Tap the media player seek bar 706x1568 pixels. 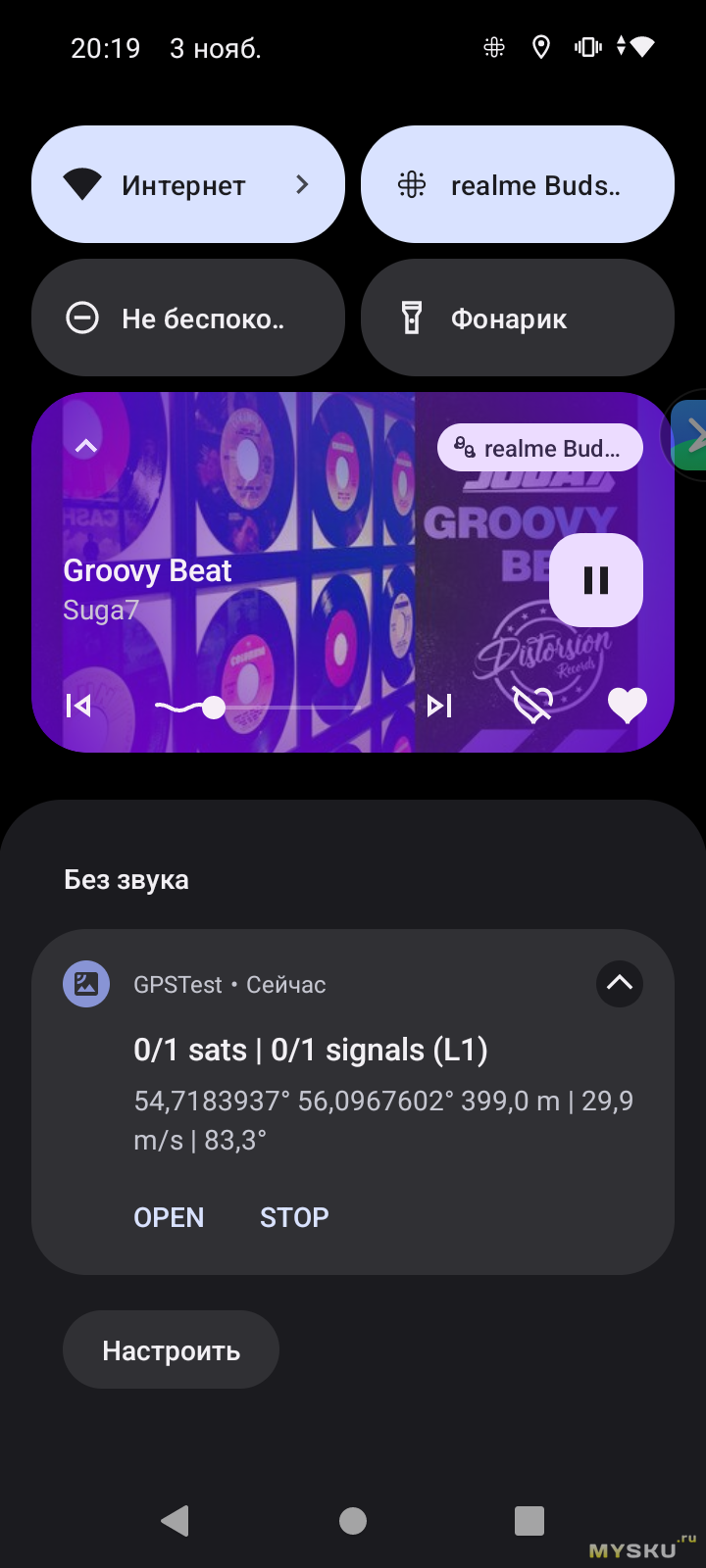point(284,707)
